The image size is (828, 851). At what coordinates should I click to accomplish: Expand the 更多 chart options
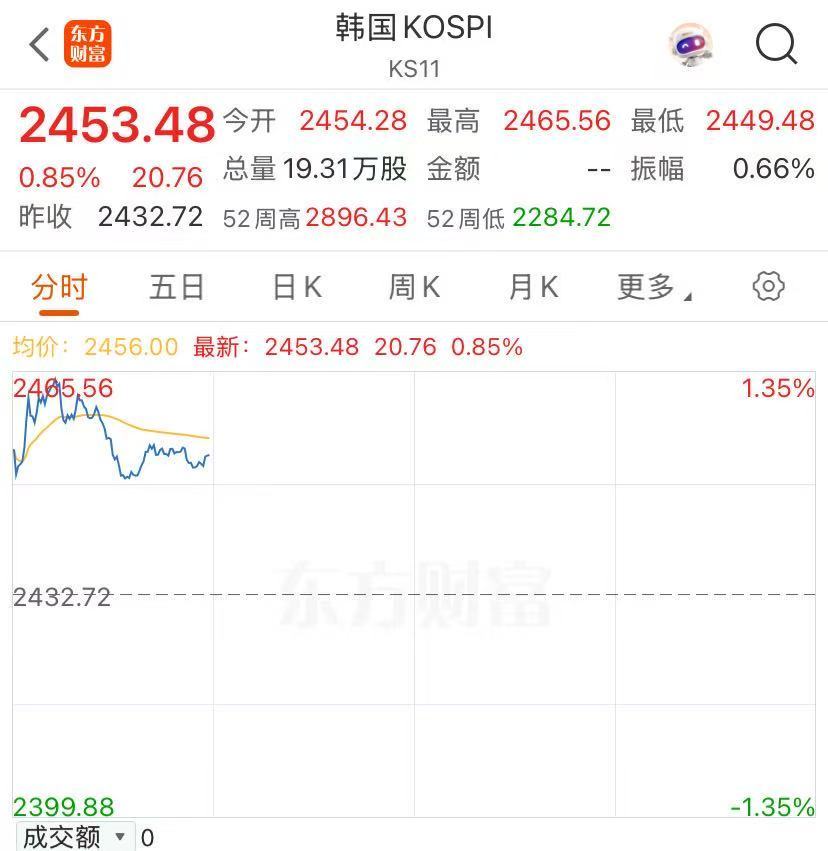pos(654,288)
